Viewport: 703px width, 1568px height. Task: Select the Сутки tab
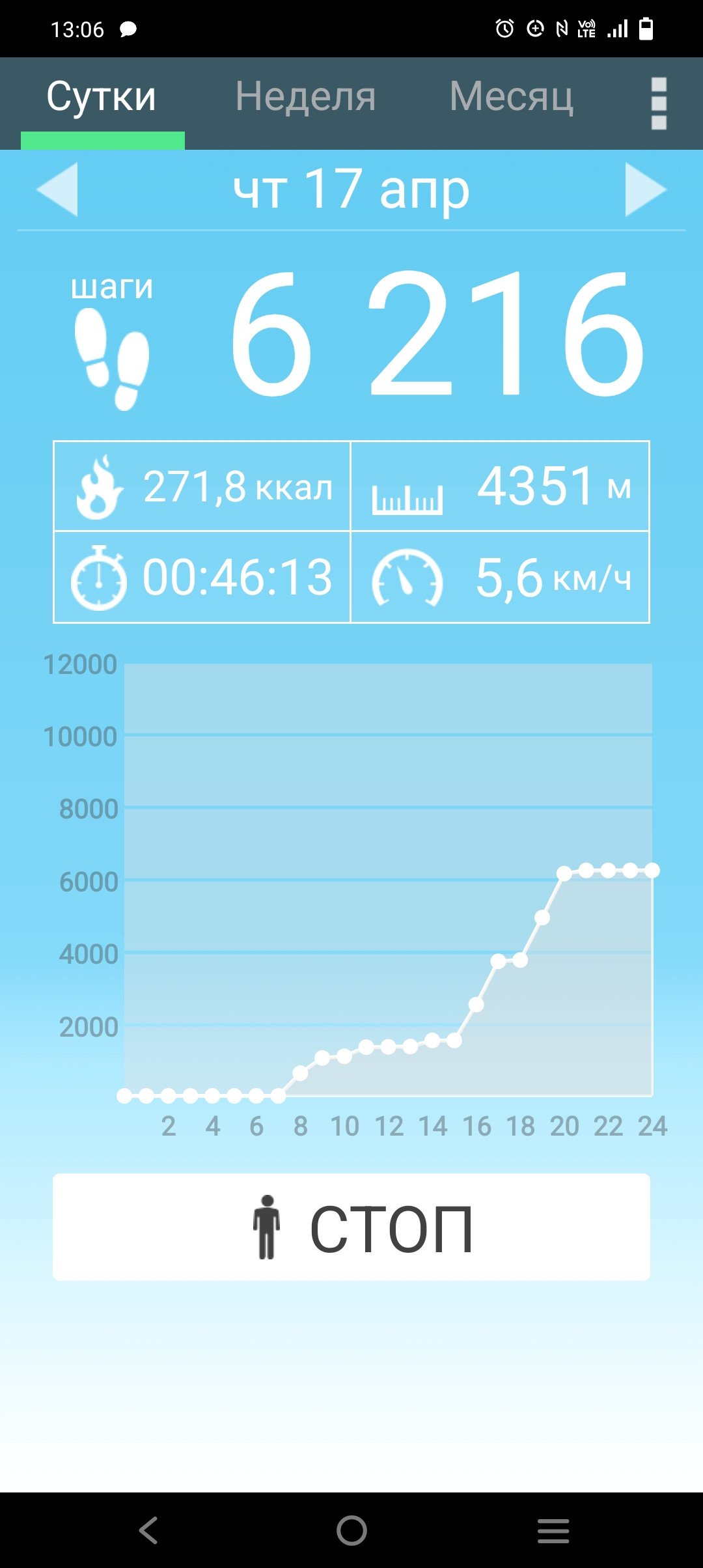click(x=102, y=97)
